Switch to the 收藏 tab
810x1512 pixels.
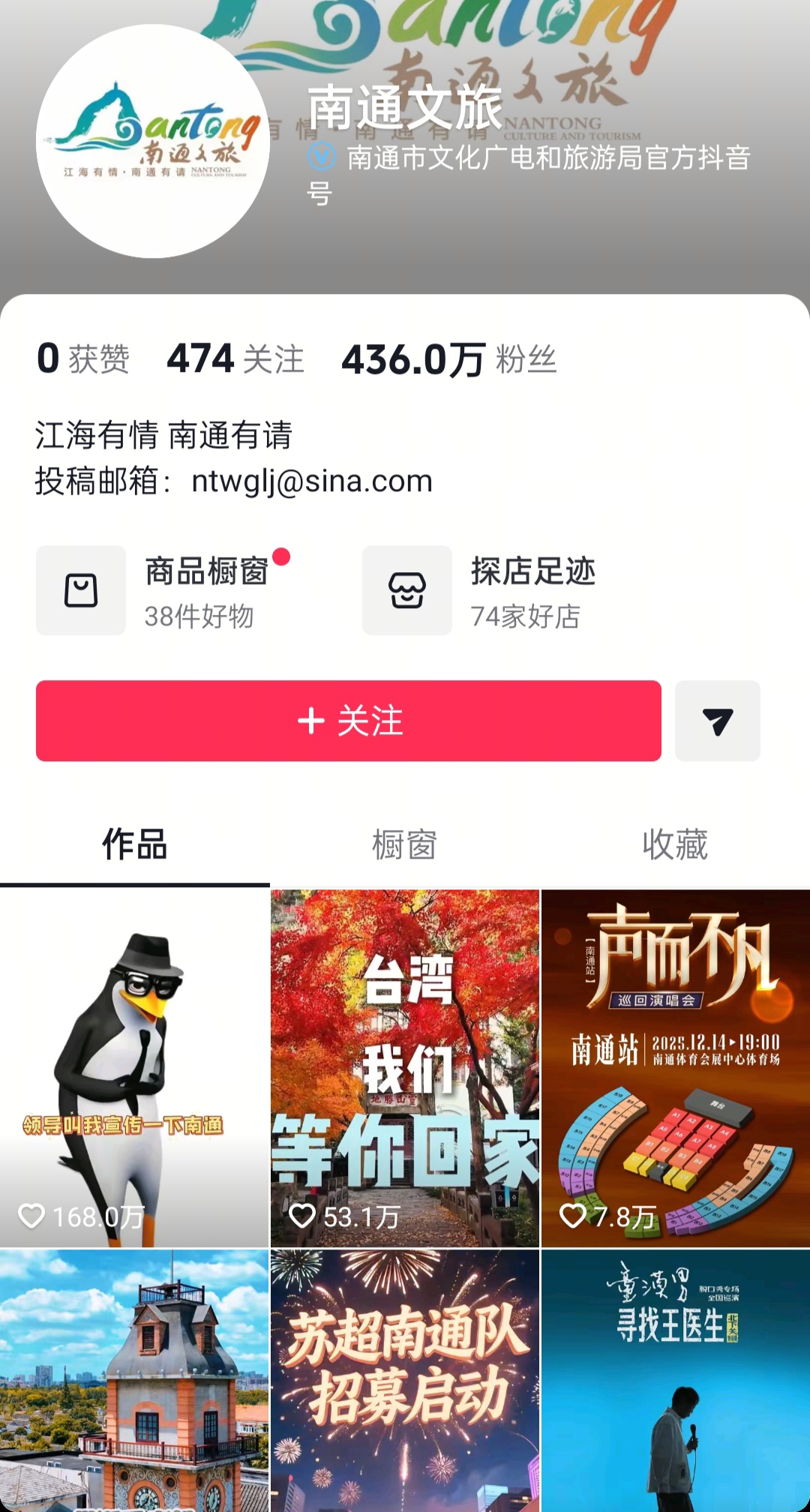tap(675, 844)
